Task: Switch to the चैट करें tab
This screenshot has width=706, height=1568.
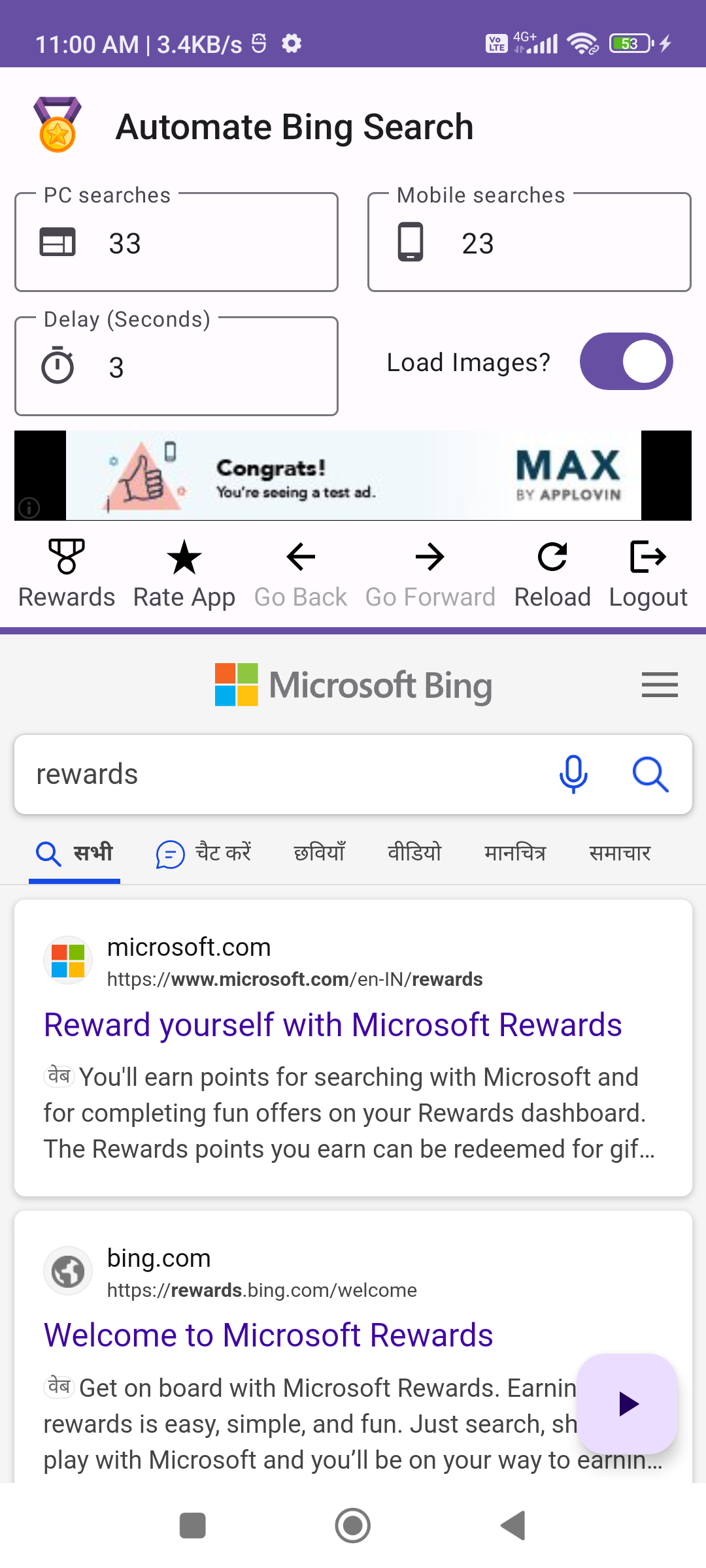Action: pos(204,853)
